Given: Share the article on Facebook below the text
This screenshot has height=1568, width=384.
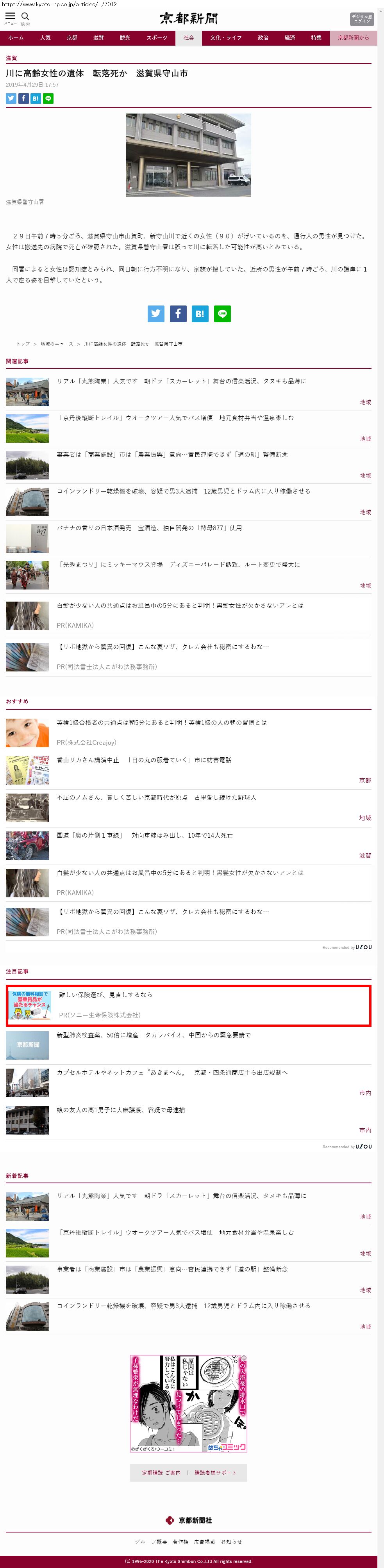Looking at the screenshot, I should tap(178, 313).
